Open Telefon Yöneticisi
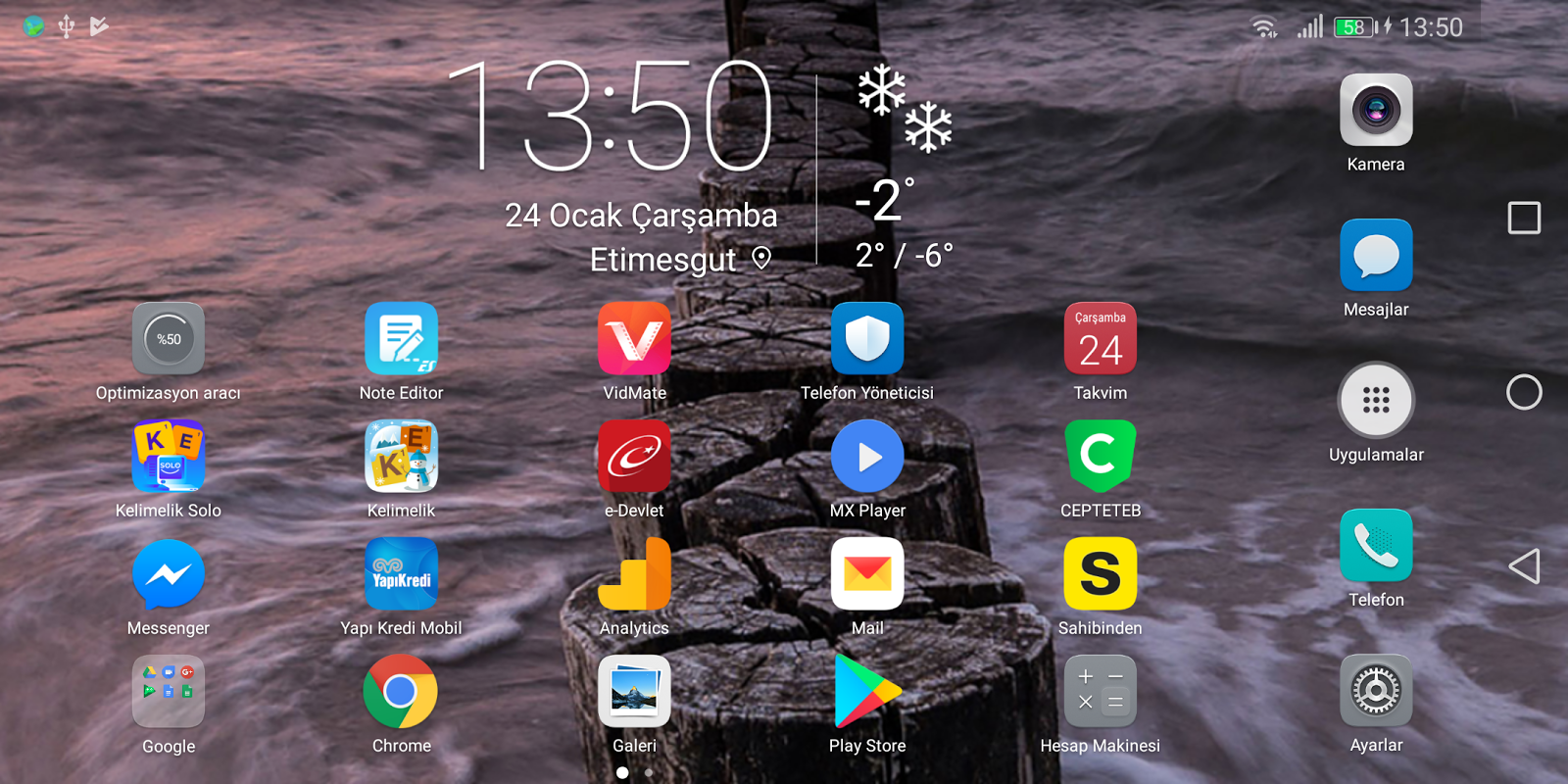This screenshot has width=1568, height=784. coord(867,339)
